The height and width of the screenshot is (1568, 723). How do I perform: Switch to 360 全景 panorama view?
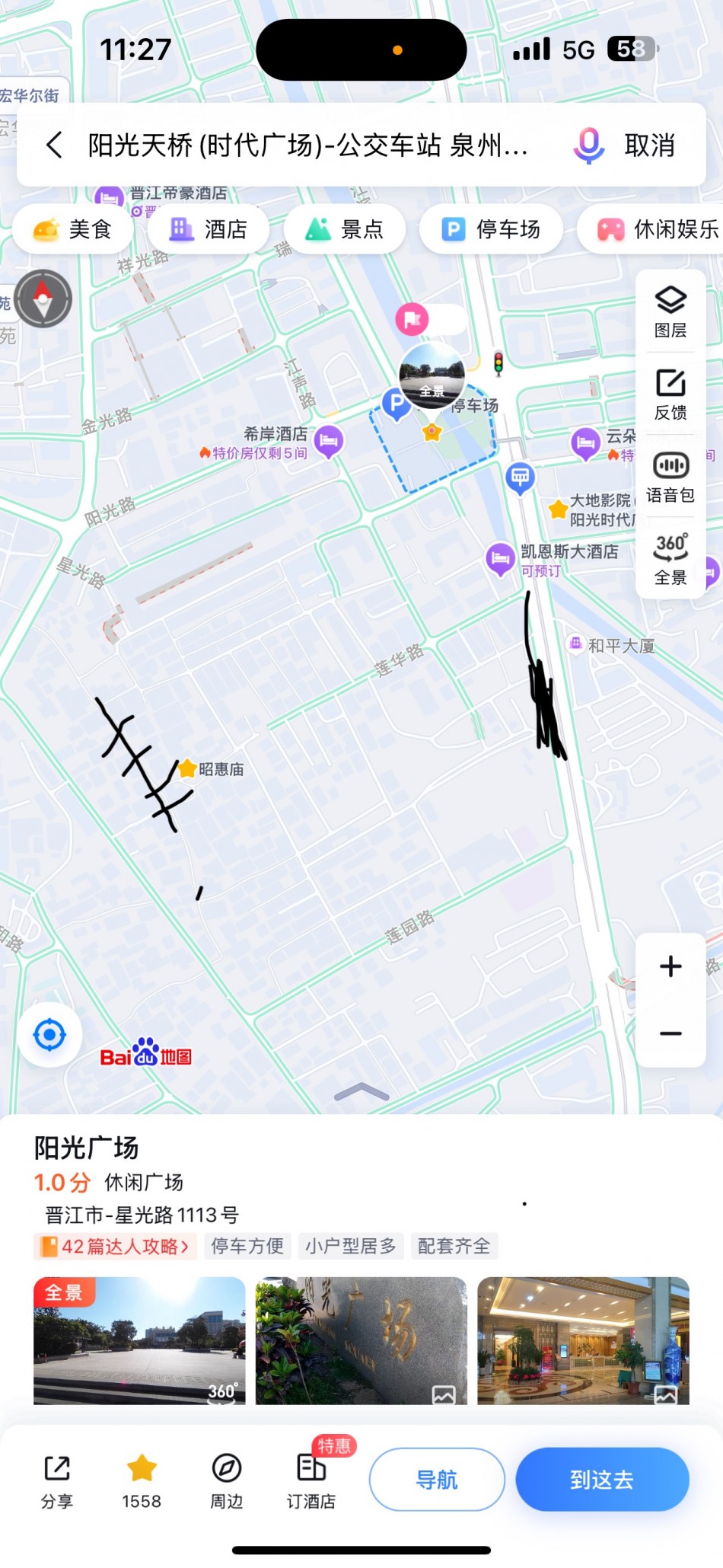[x=670, y=559]
